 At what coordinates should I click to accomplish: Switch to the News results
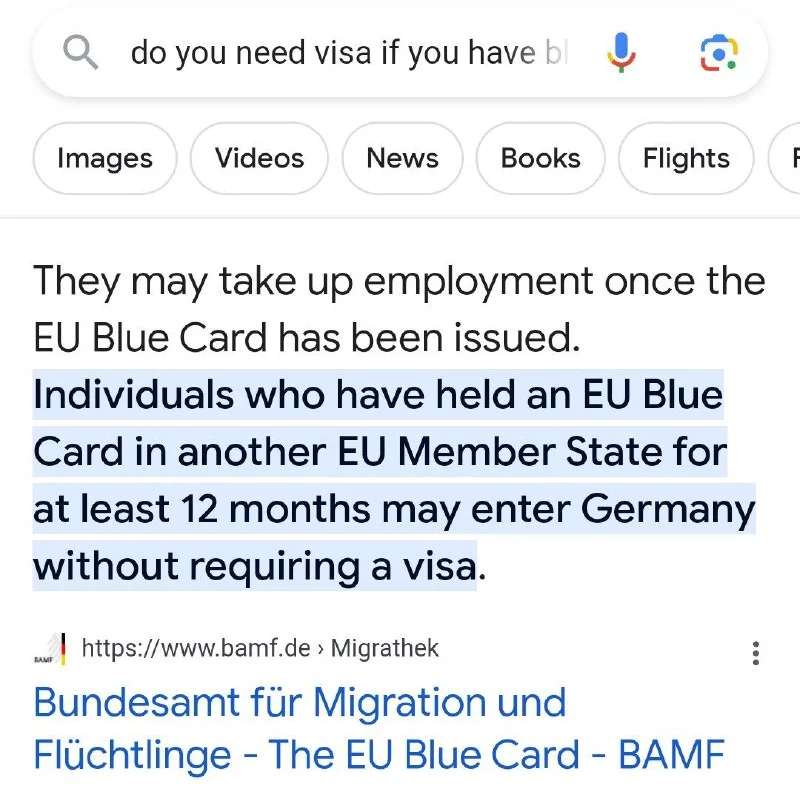[402, 158]
